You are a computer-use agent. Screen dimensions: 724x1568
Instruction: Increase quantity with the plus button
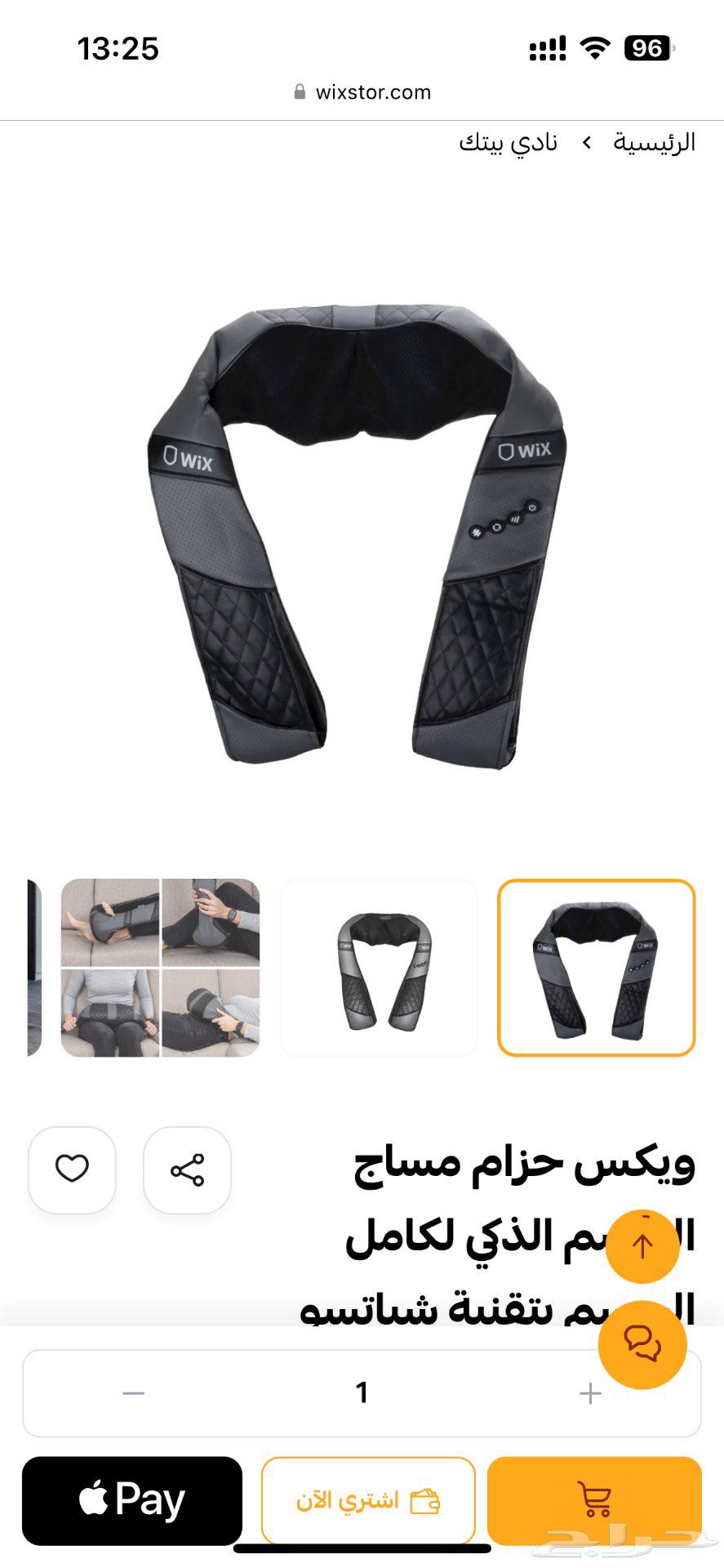click(x=590, y=1393)
